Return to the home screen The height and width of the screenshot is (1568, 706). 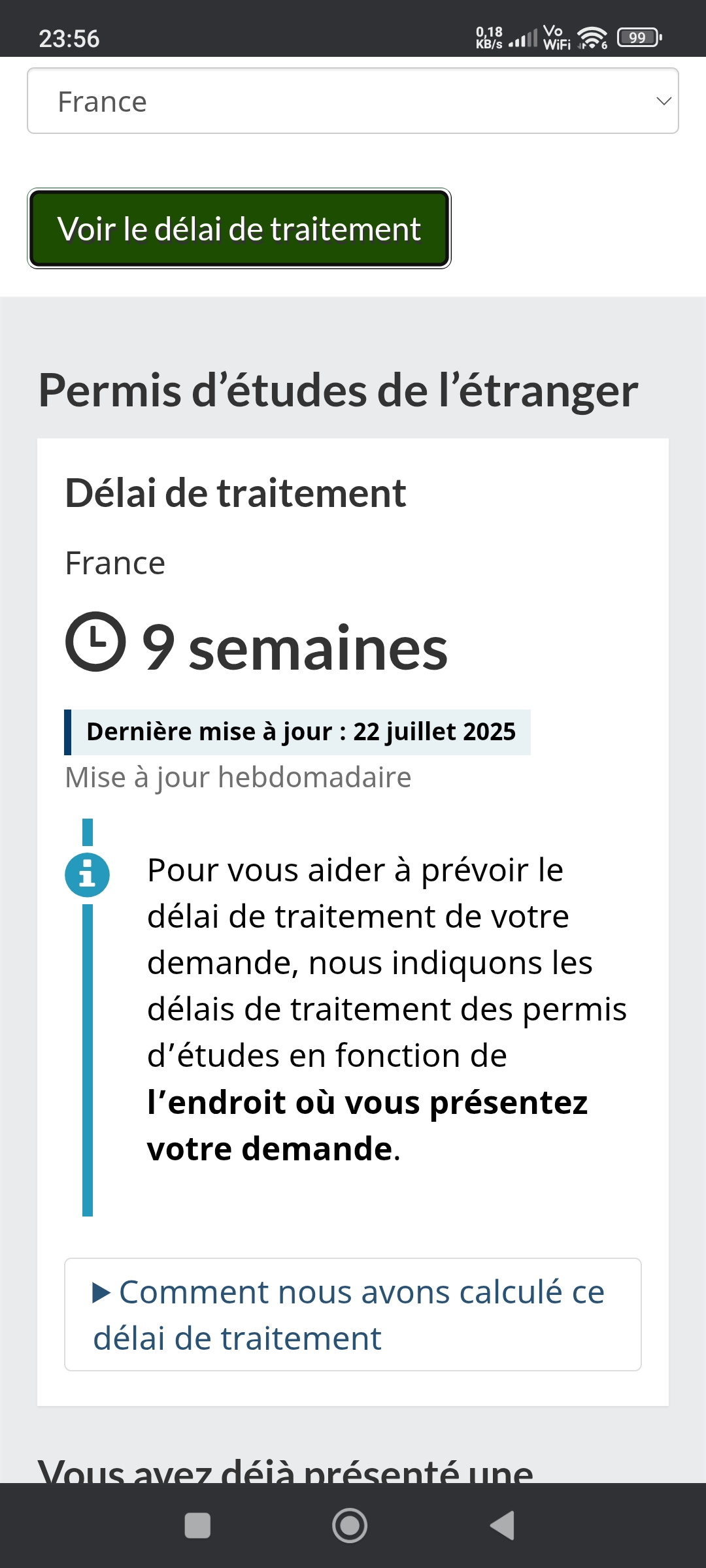pos(350,1526)
